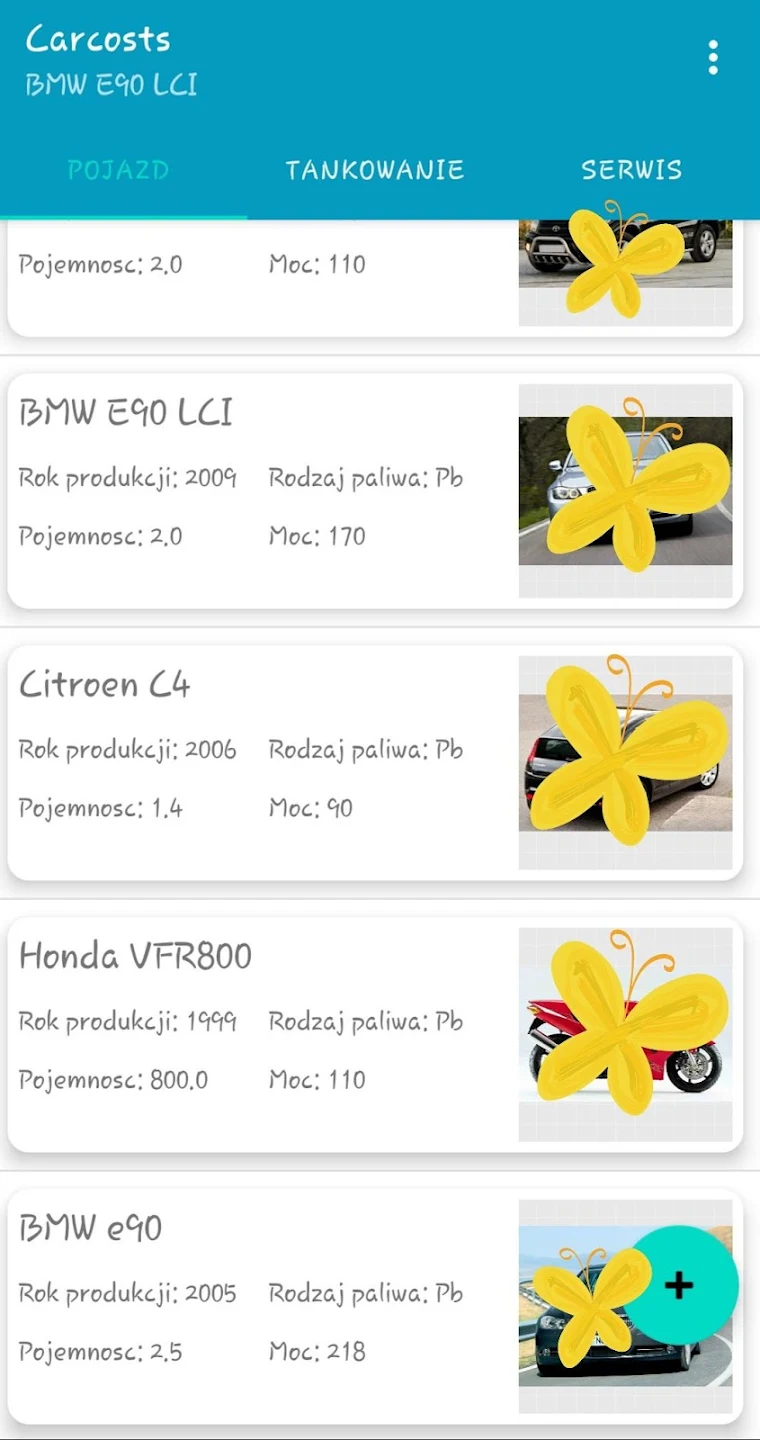Click the Moc: 170 value on BMW E90 LCI

(x=317, y=536)
